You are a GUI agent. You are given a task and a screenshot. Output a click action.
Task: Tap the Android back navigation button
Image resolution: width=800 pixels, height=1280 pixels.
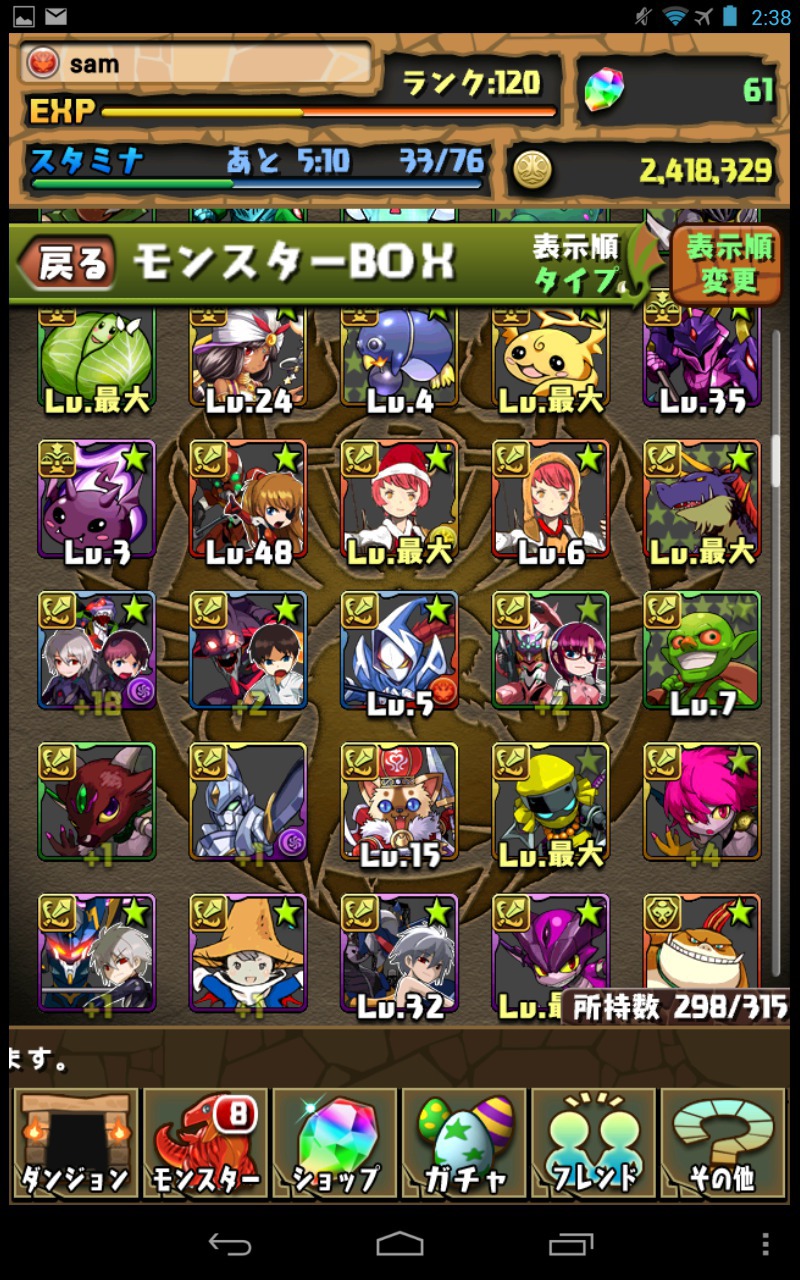(229, 1244)
